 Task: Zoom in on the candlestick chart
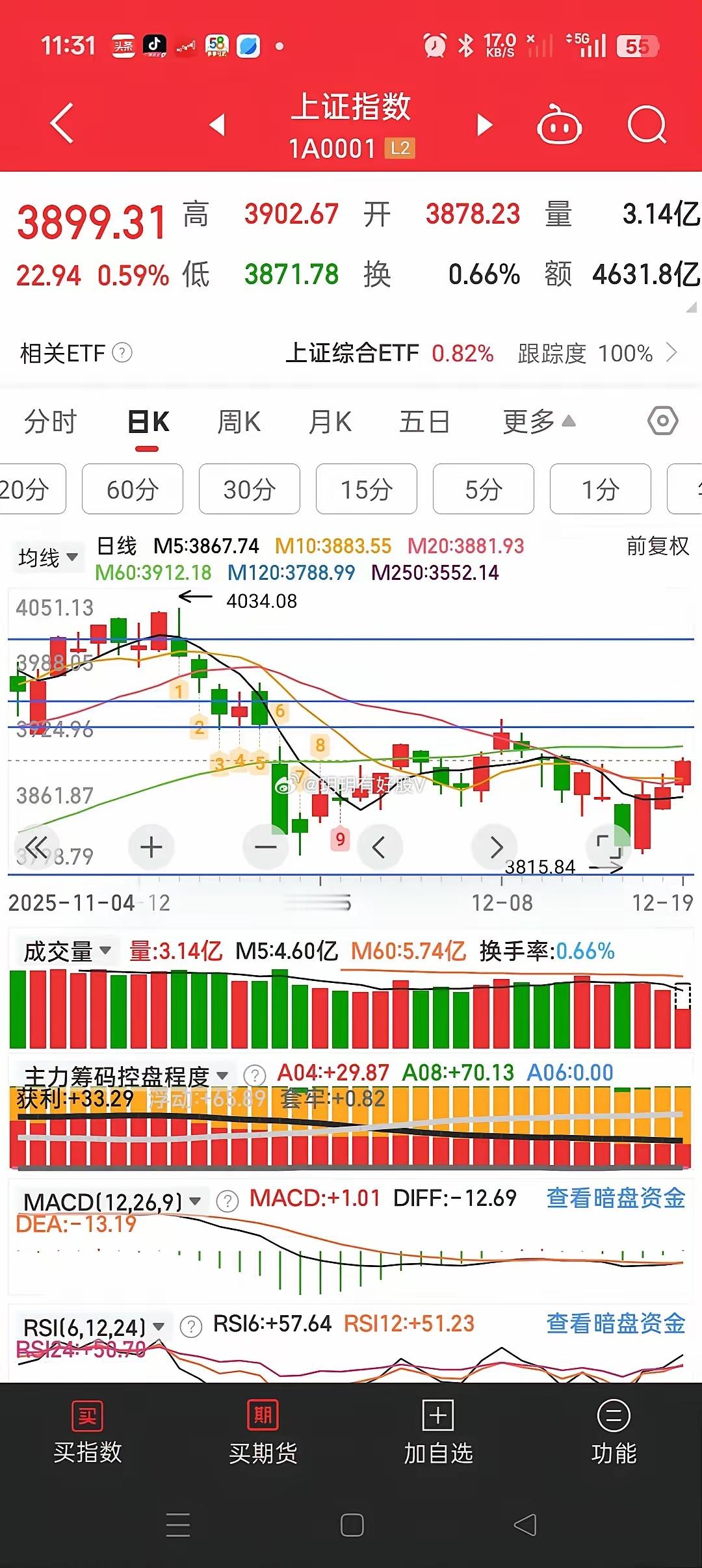[151, 846]
